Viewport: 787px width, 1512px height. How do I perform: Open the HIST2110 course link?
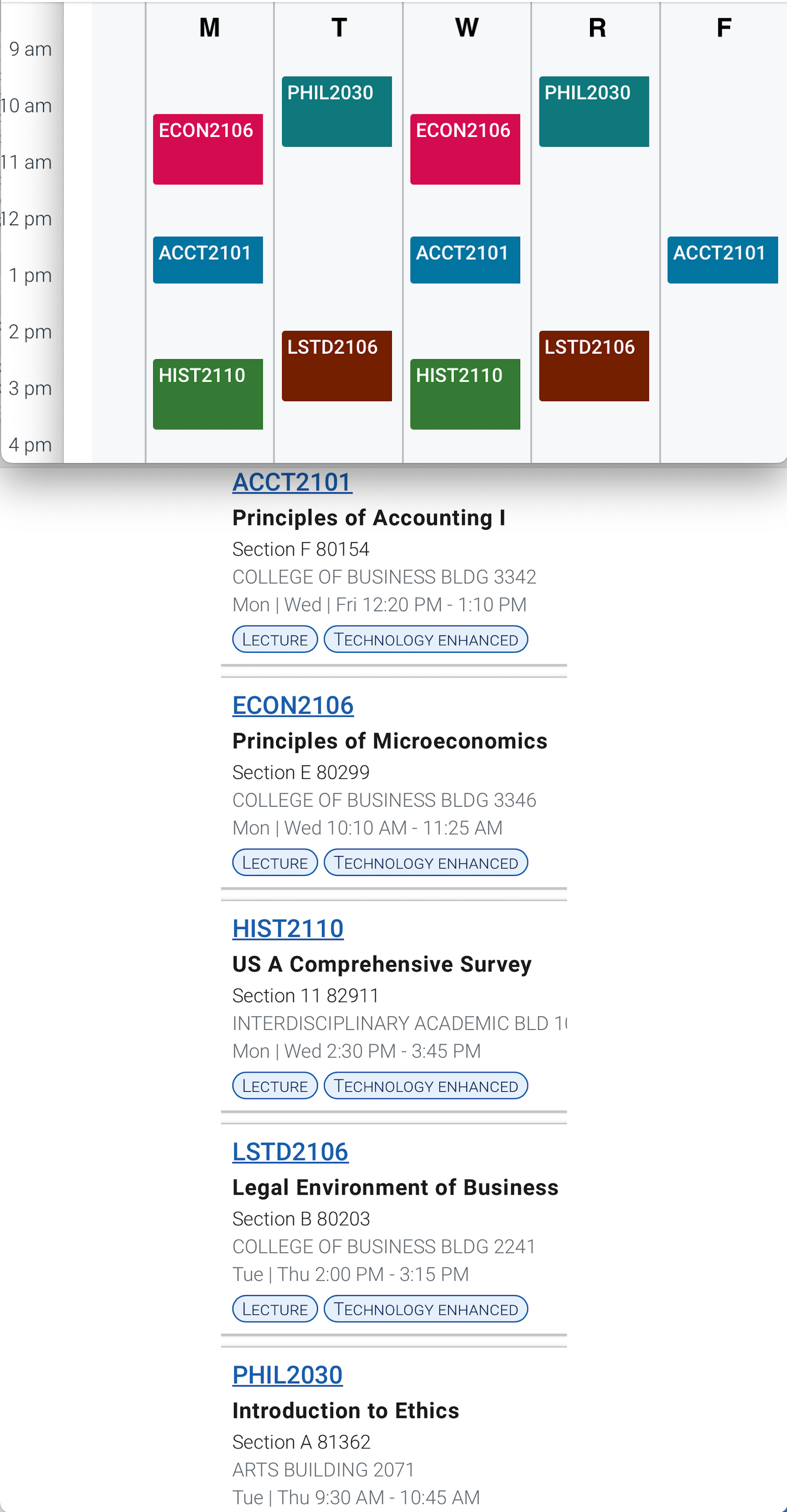[288, 929]
